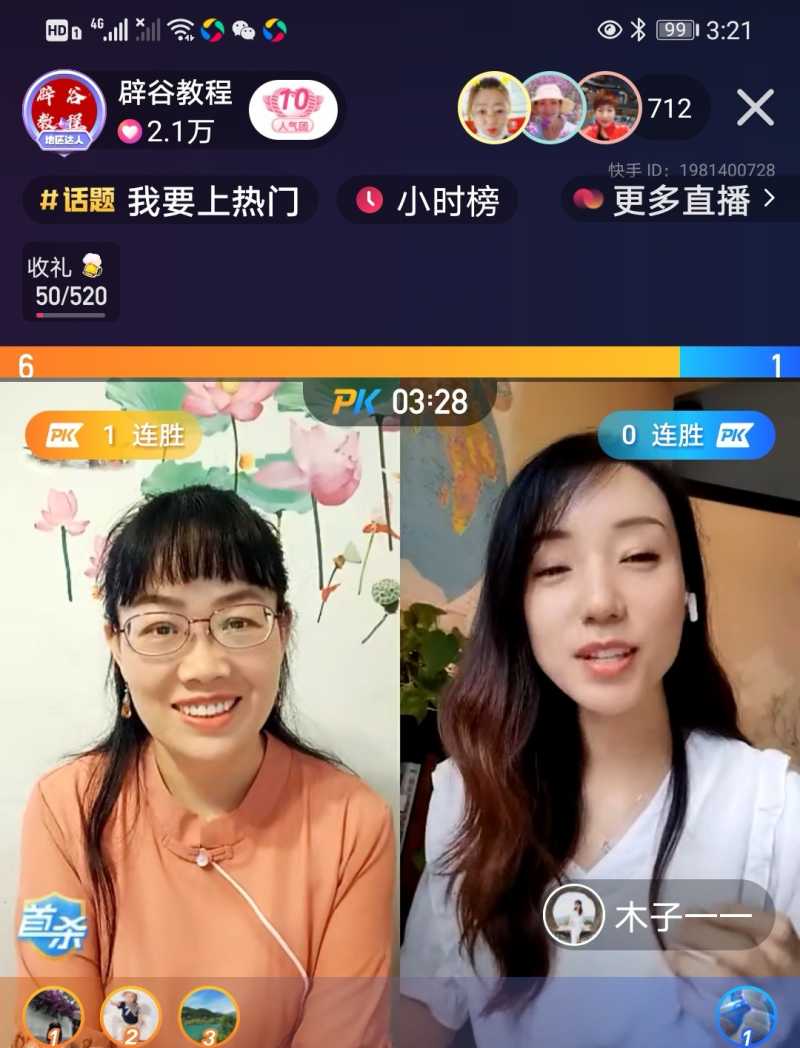Close the live stream
This screenshot has width=800, height=1048.
click(755, 107)
